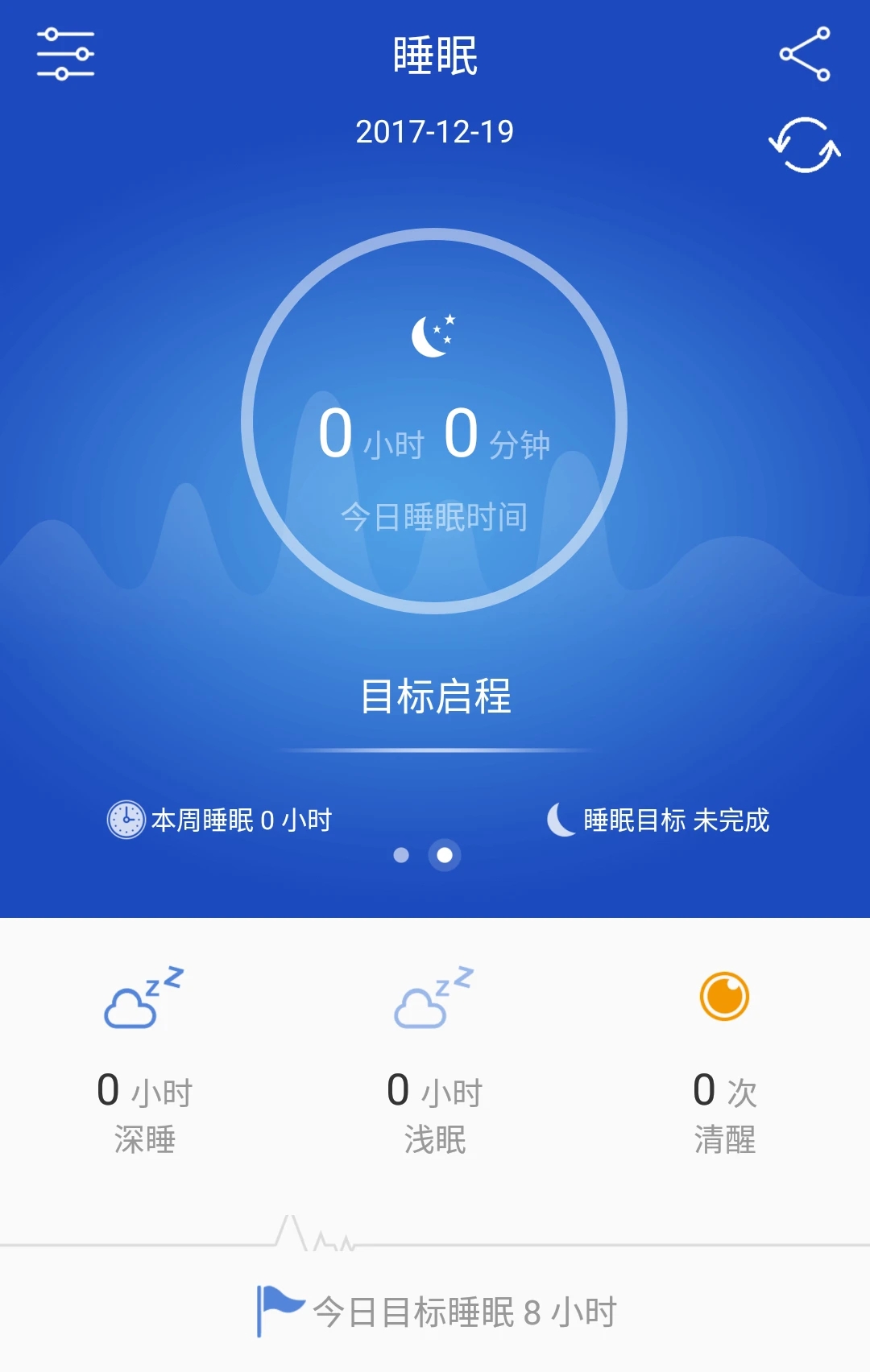Tap the share icon in top right corner
The height and width of the screenshot is (1372, 870).
tap(806, 54)
